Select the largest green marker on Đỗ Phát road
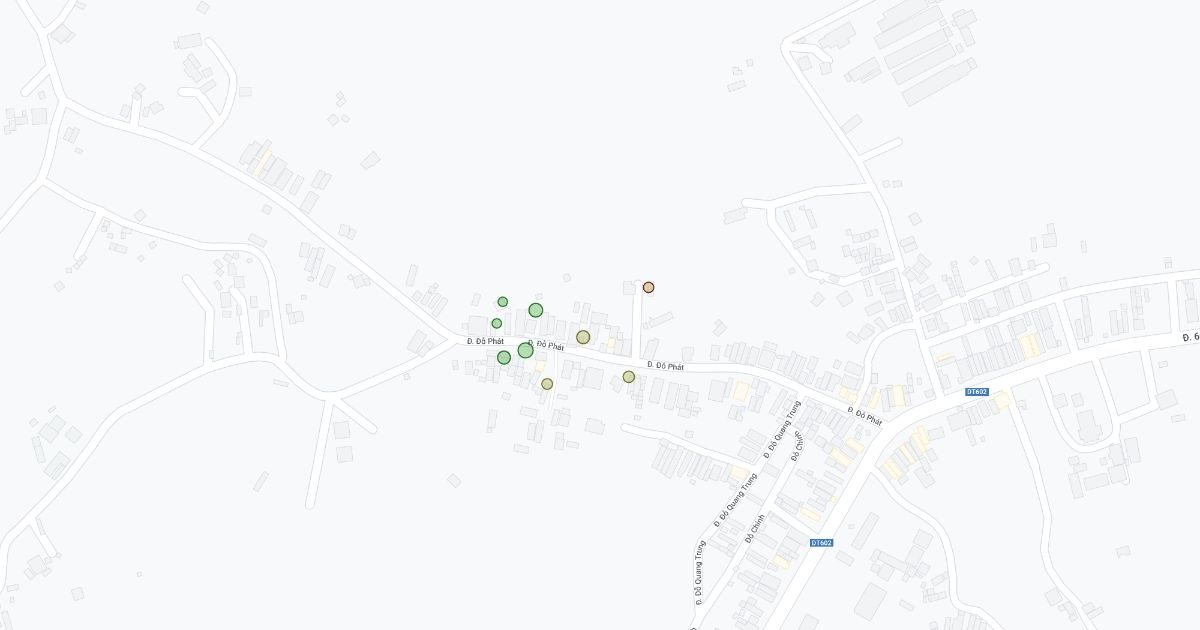 525,350
